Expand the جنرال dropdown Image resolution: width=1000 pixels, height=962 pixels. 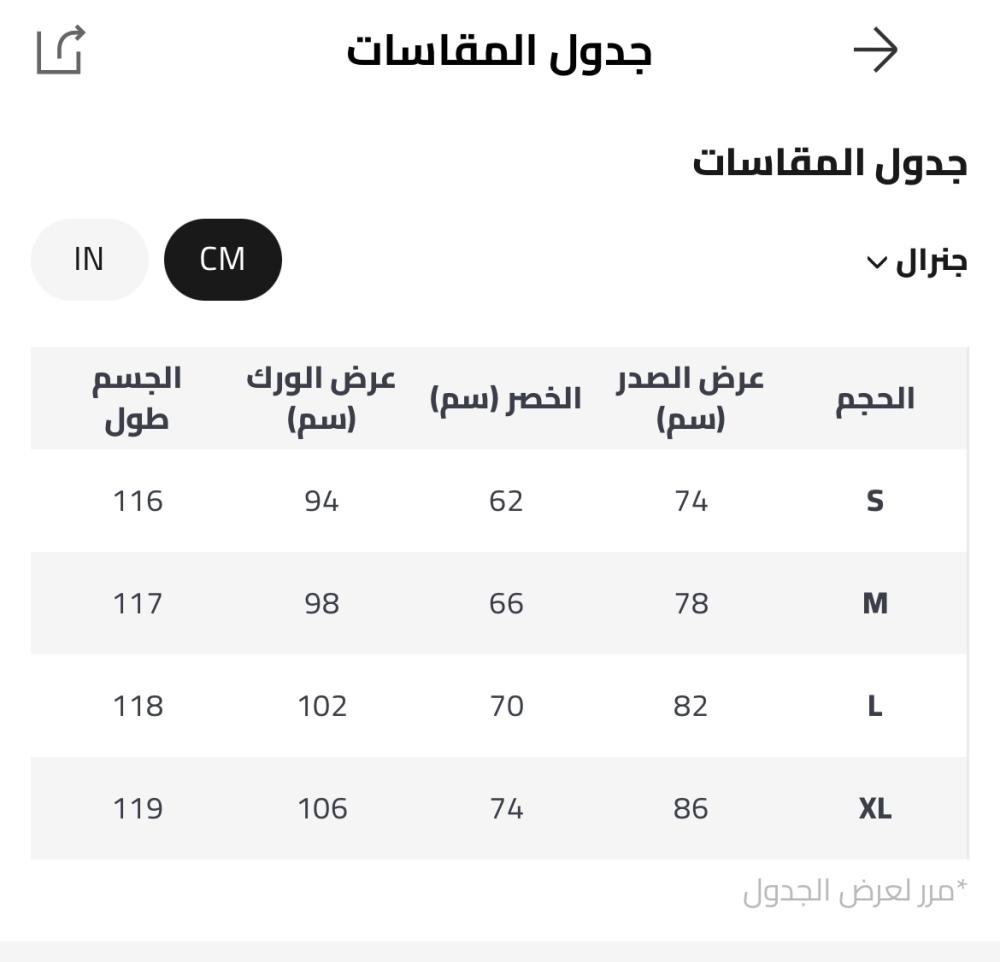pos(916,263)
